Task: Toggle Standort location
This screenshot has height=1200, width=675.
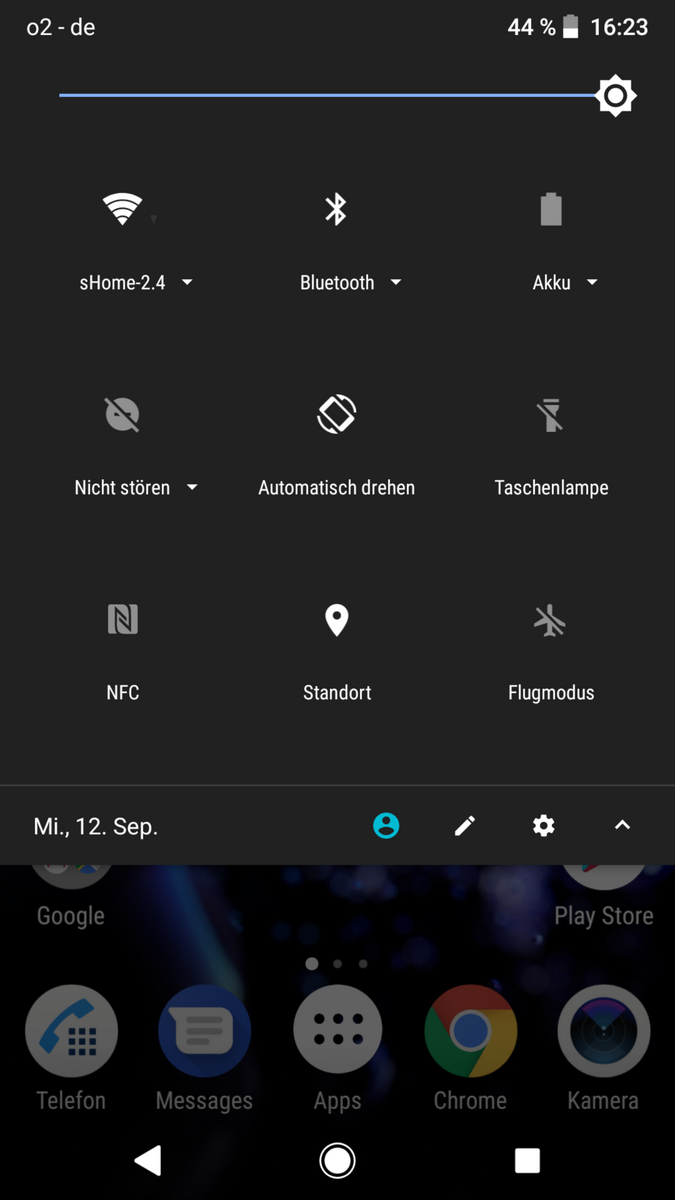Action: pyautogui.click(x=336, y=620)
